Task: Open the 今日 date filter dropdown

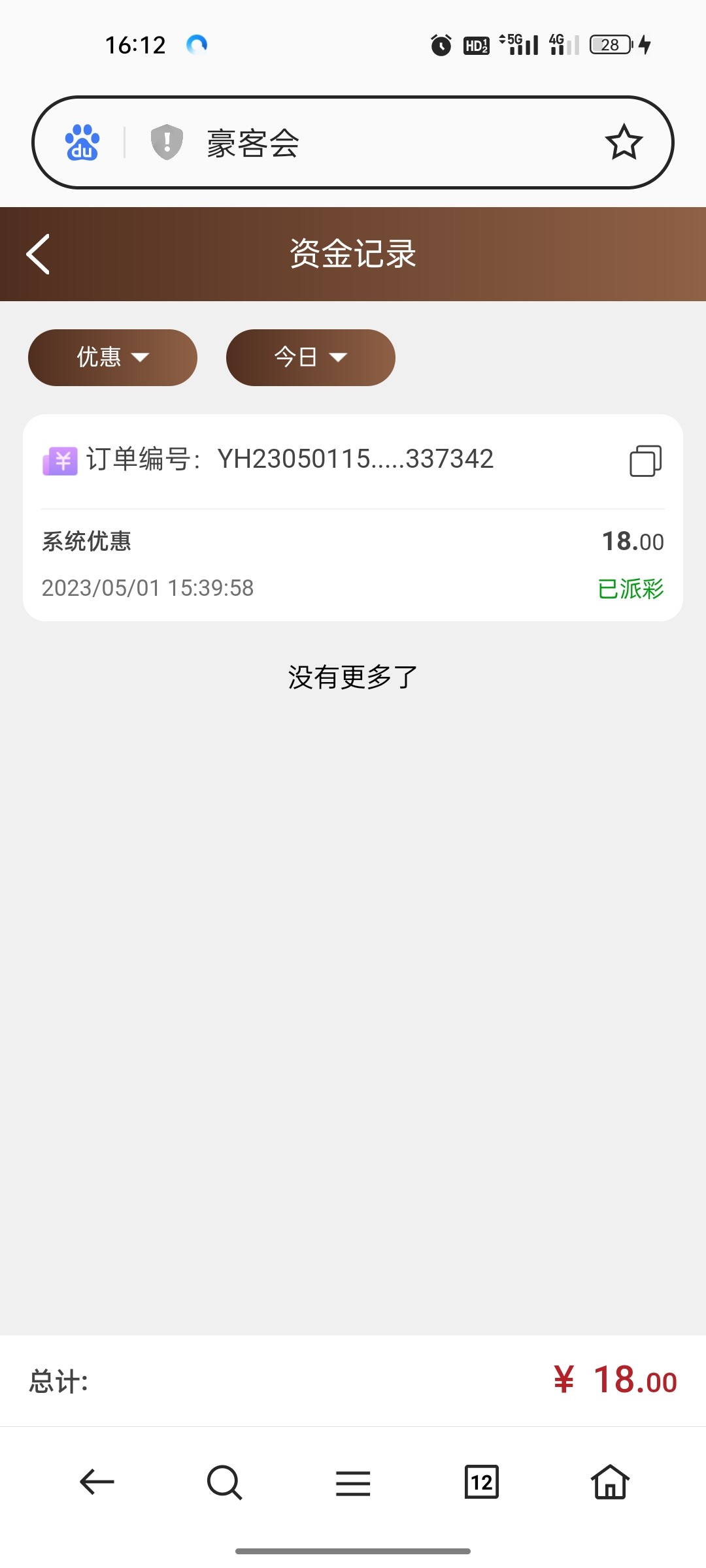Action: [x=311, y=357]
